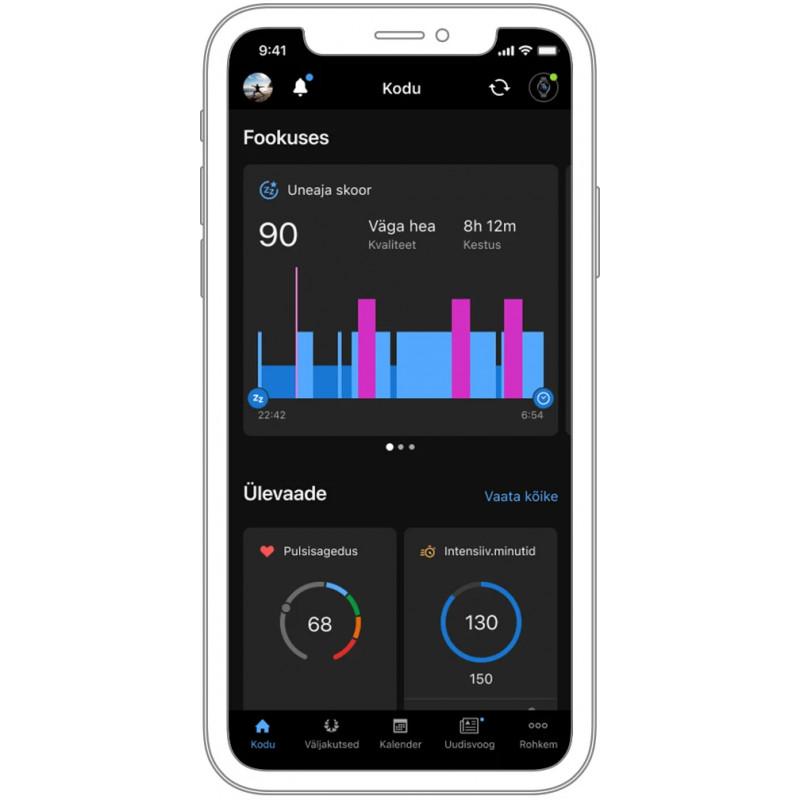Switch to the Kodu tab

click(x=263, y=734)
